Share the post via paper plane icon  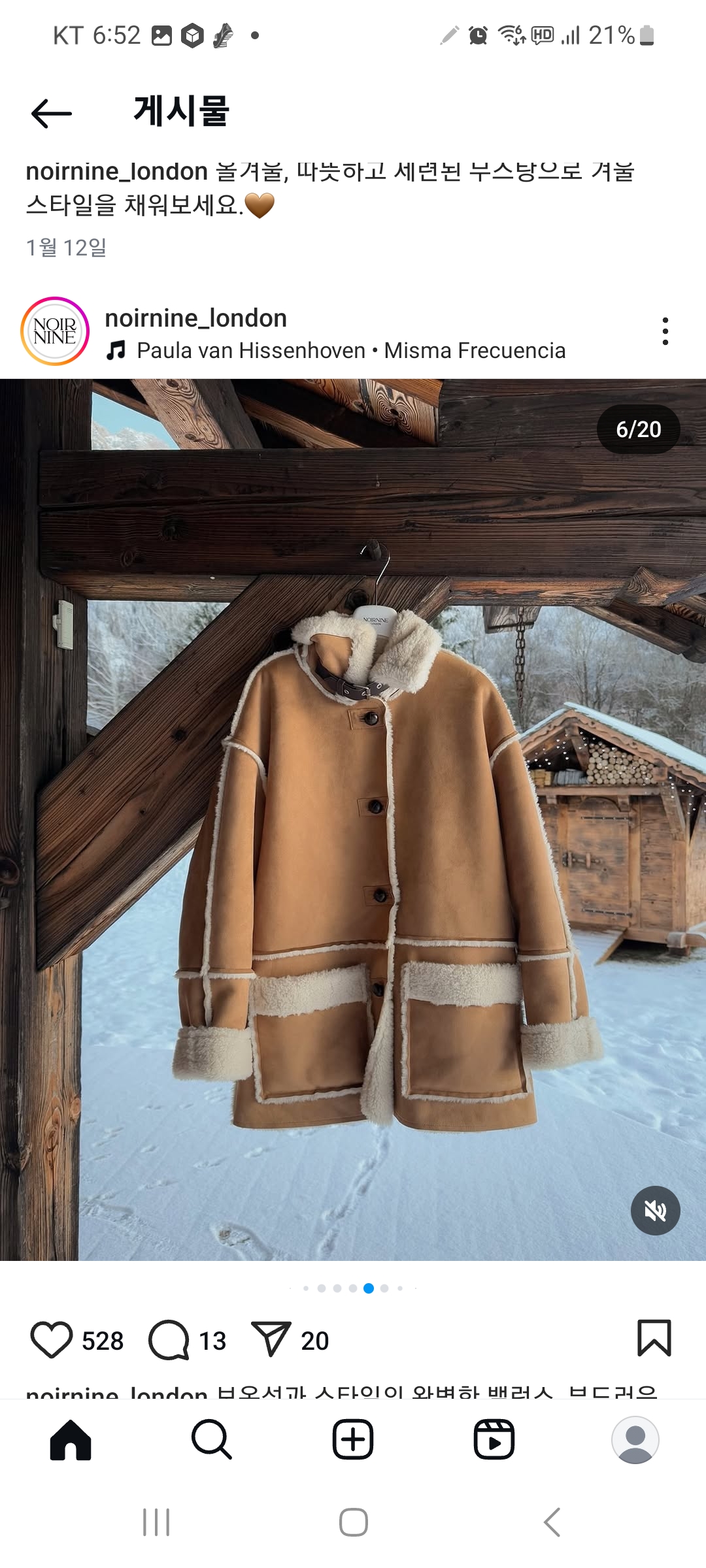(x=271, y=1339)
